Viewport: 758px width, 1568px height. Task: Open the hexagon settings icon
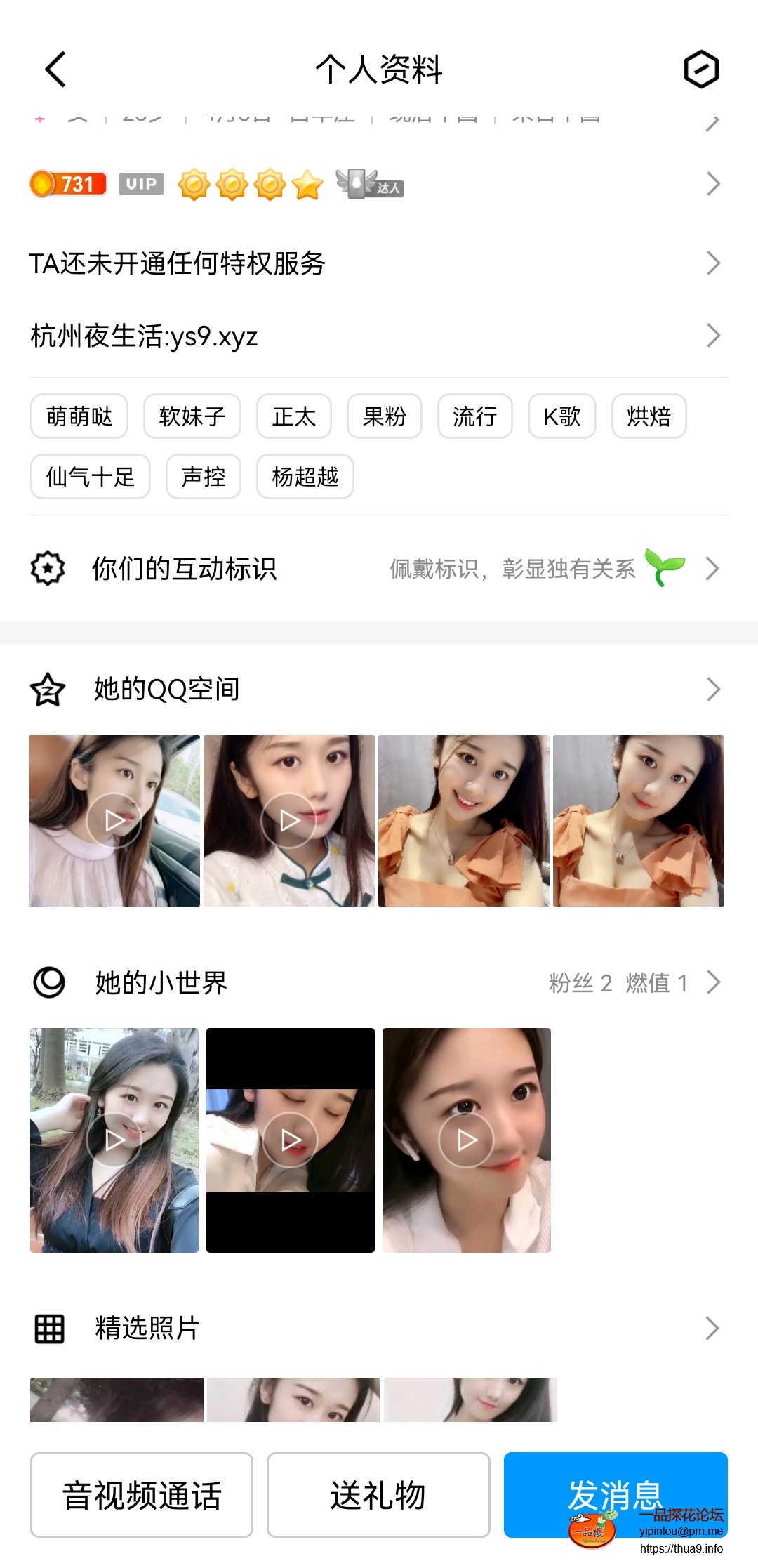point(701,69)
